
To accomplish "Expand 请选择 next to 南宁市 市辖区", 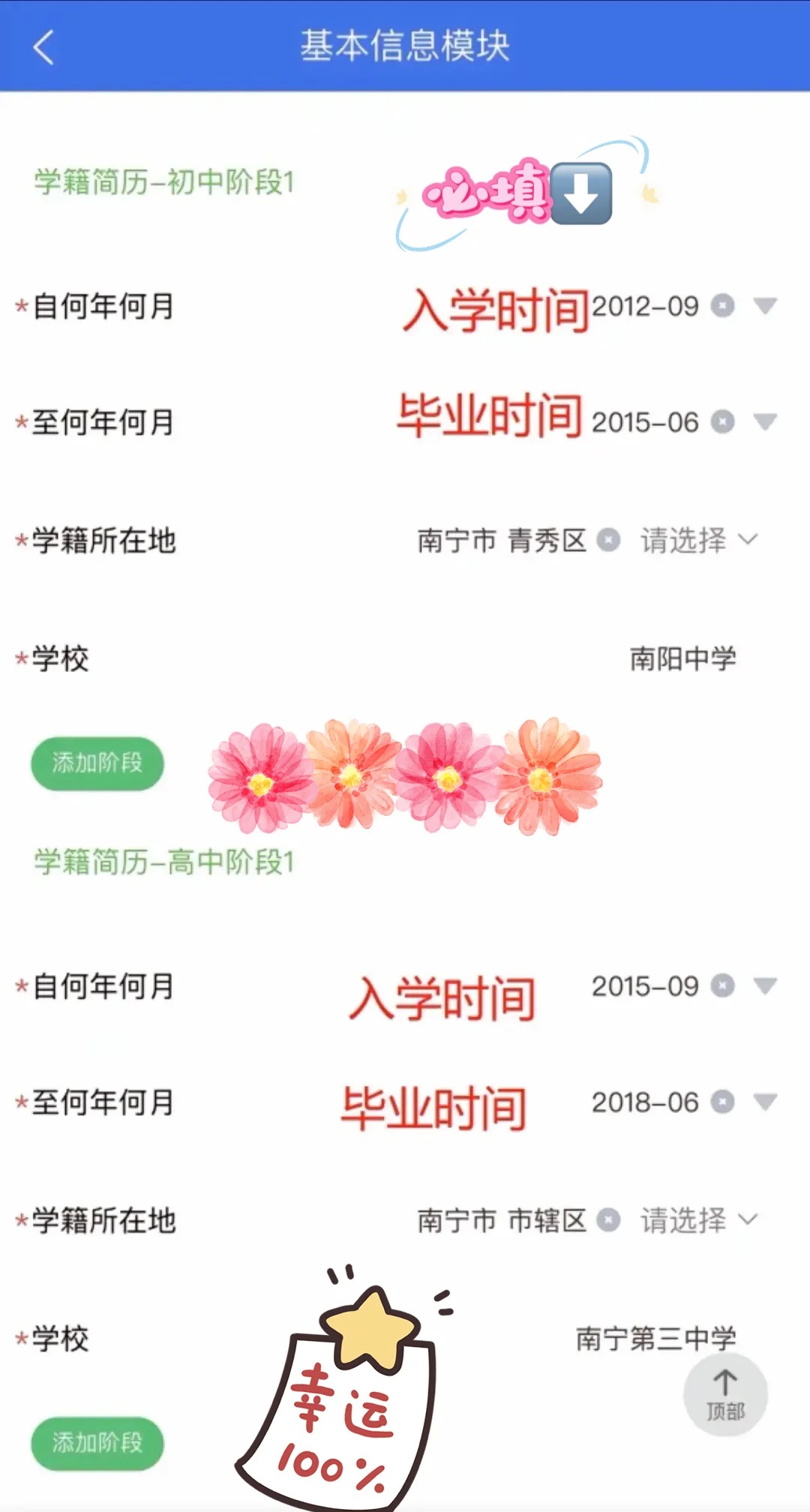I will 699,1220.
